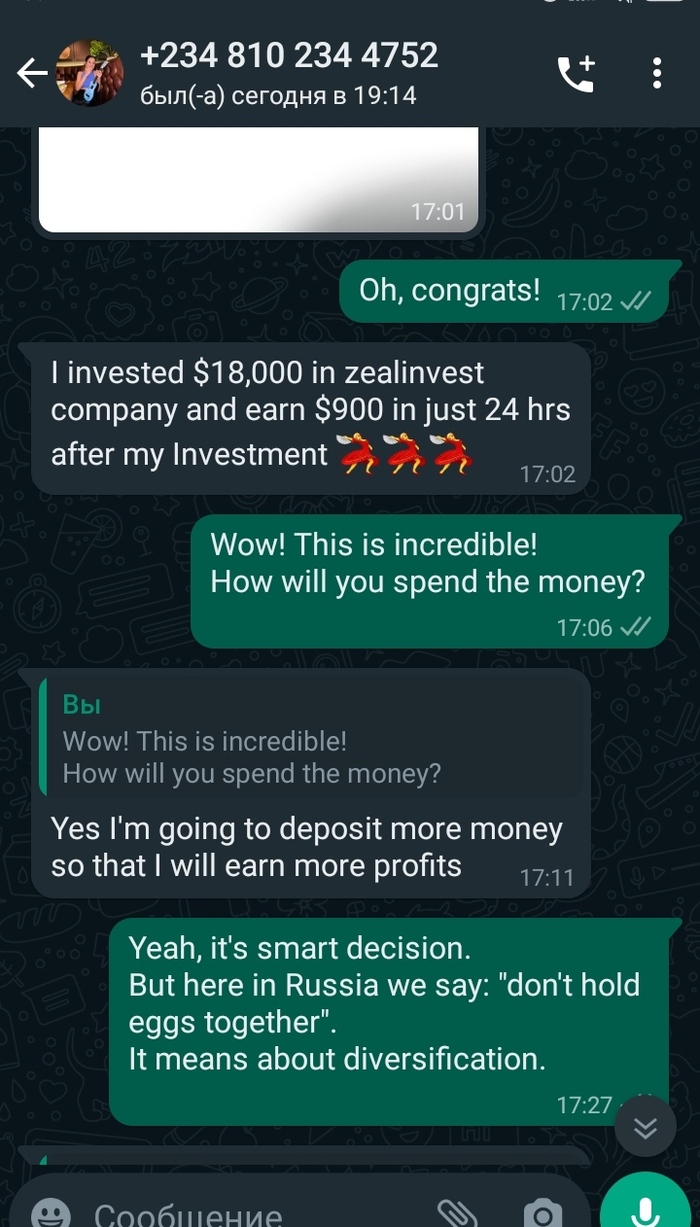Open the emoji picker

coord(51,1211)
